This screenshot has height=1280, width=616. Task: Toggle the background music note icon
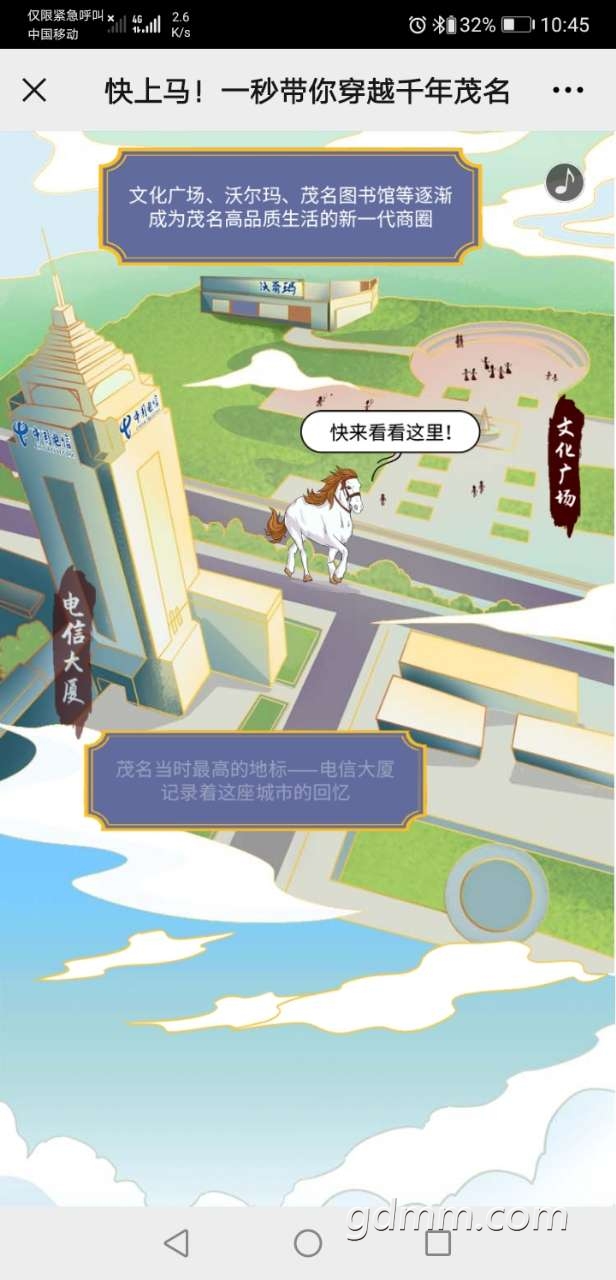pyautogui.click(x=564, y=181)
